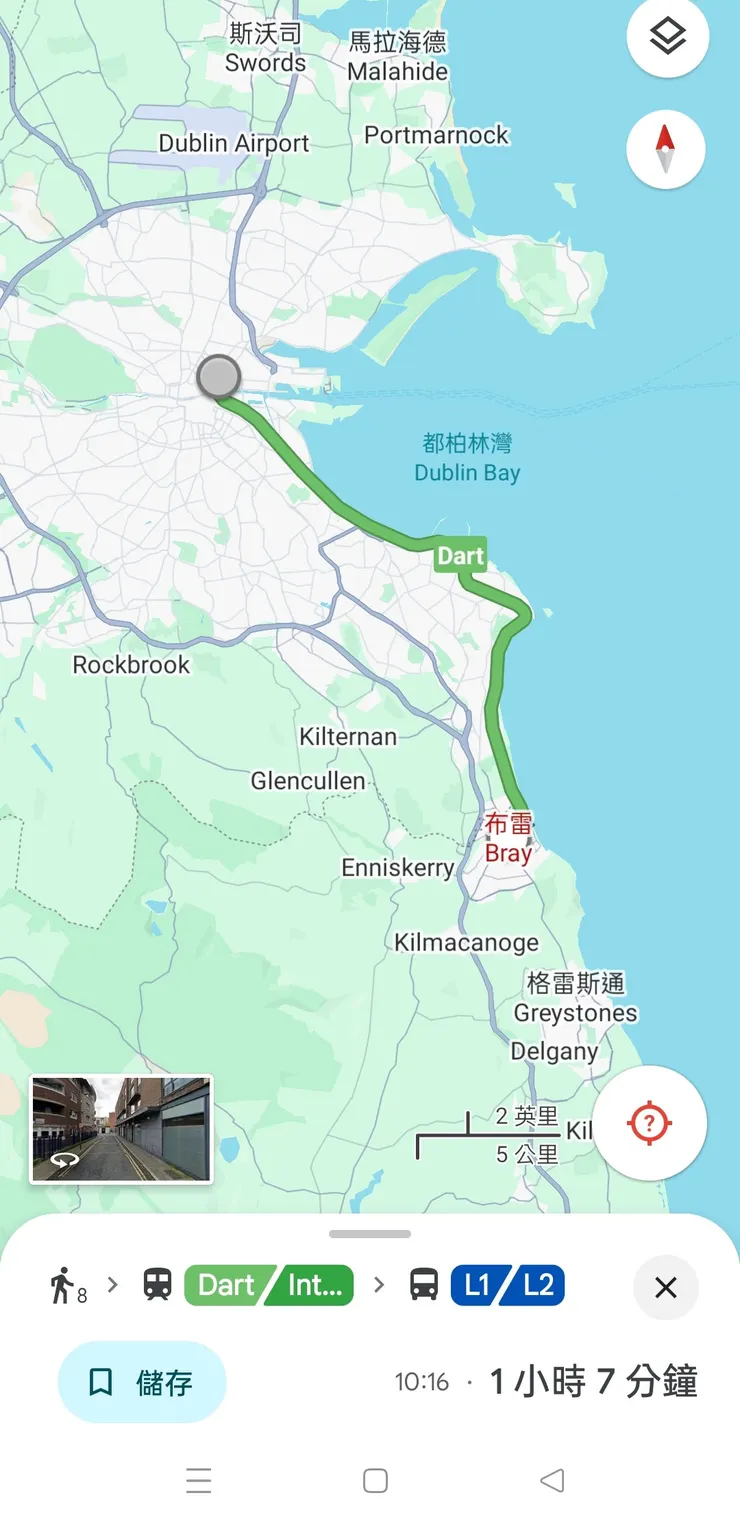Close the route details panel
Viewport: 740px width, 1526px height.
(x=666, y=1287)
